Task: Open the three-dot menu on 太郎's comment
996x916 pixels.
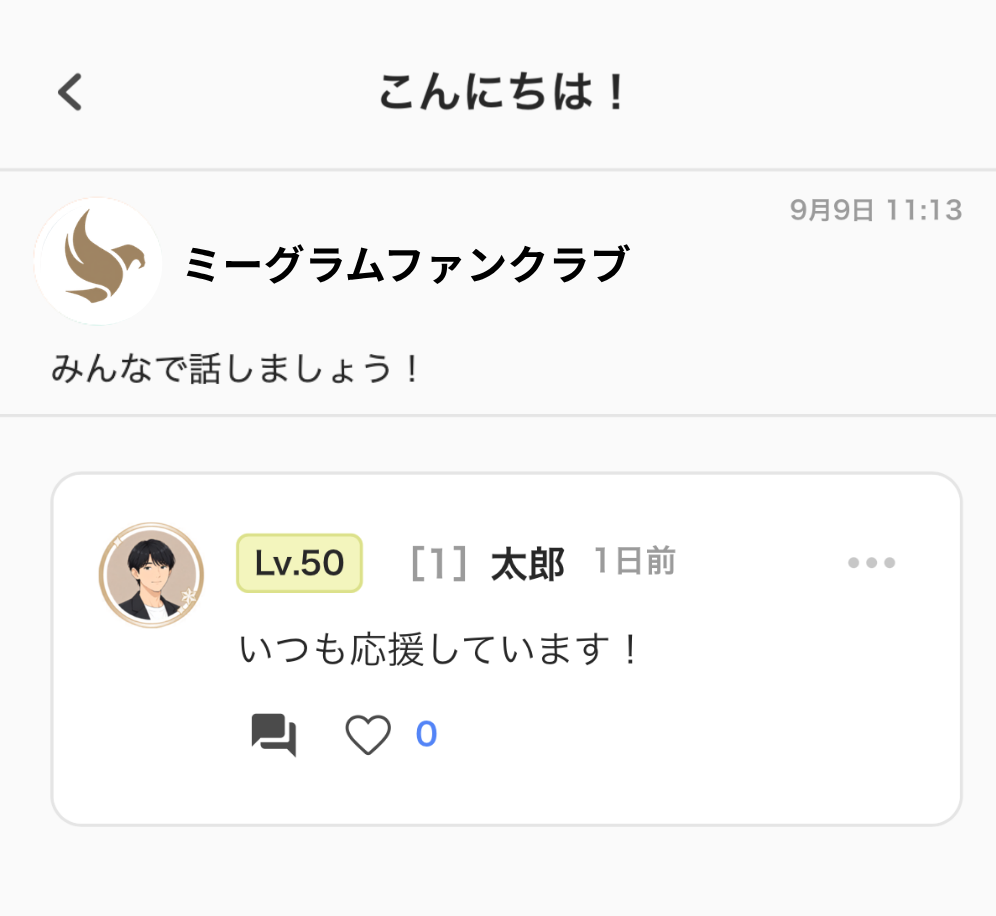Action: [x=872, y=562]
